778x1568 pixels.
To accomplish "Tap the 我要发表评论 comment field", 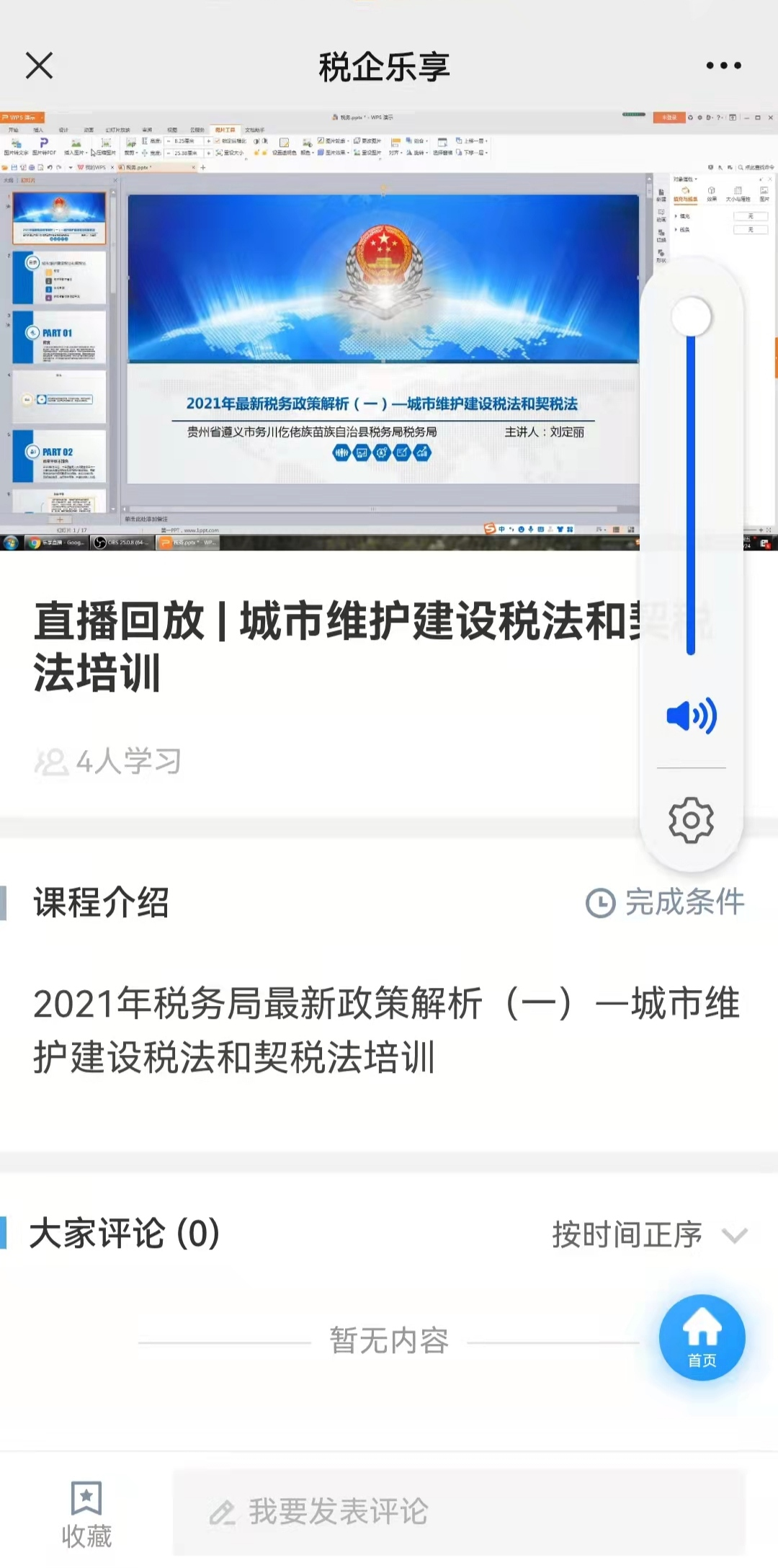I will point(459,1512).
